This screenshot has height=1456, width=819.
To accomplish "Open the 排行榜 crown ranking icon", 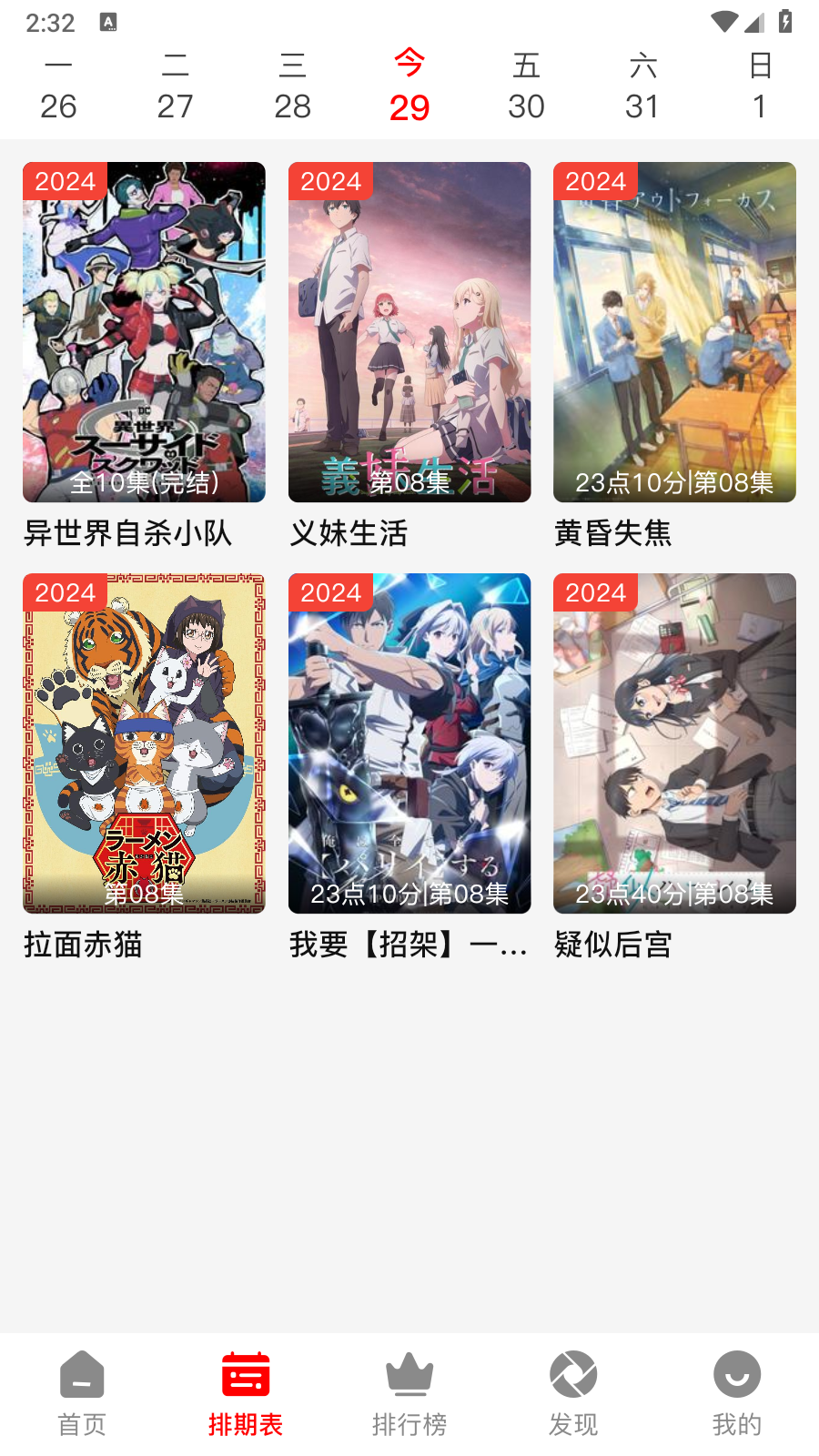I will [x=409, y=1374].
